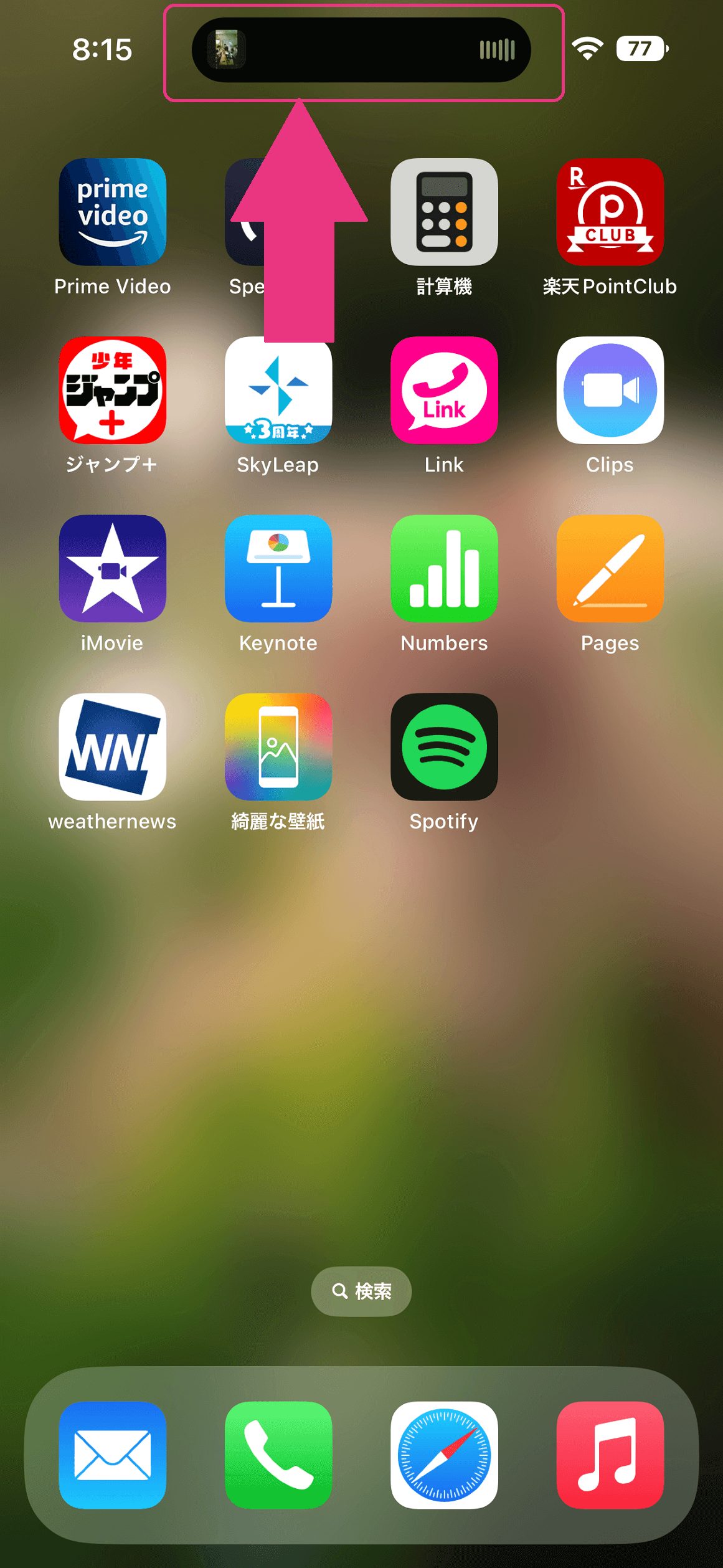Launch SkyLeap browser
This screenshot has width=723, height=1568.
pyautogui.click(x=278, y=390)
